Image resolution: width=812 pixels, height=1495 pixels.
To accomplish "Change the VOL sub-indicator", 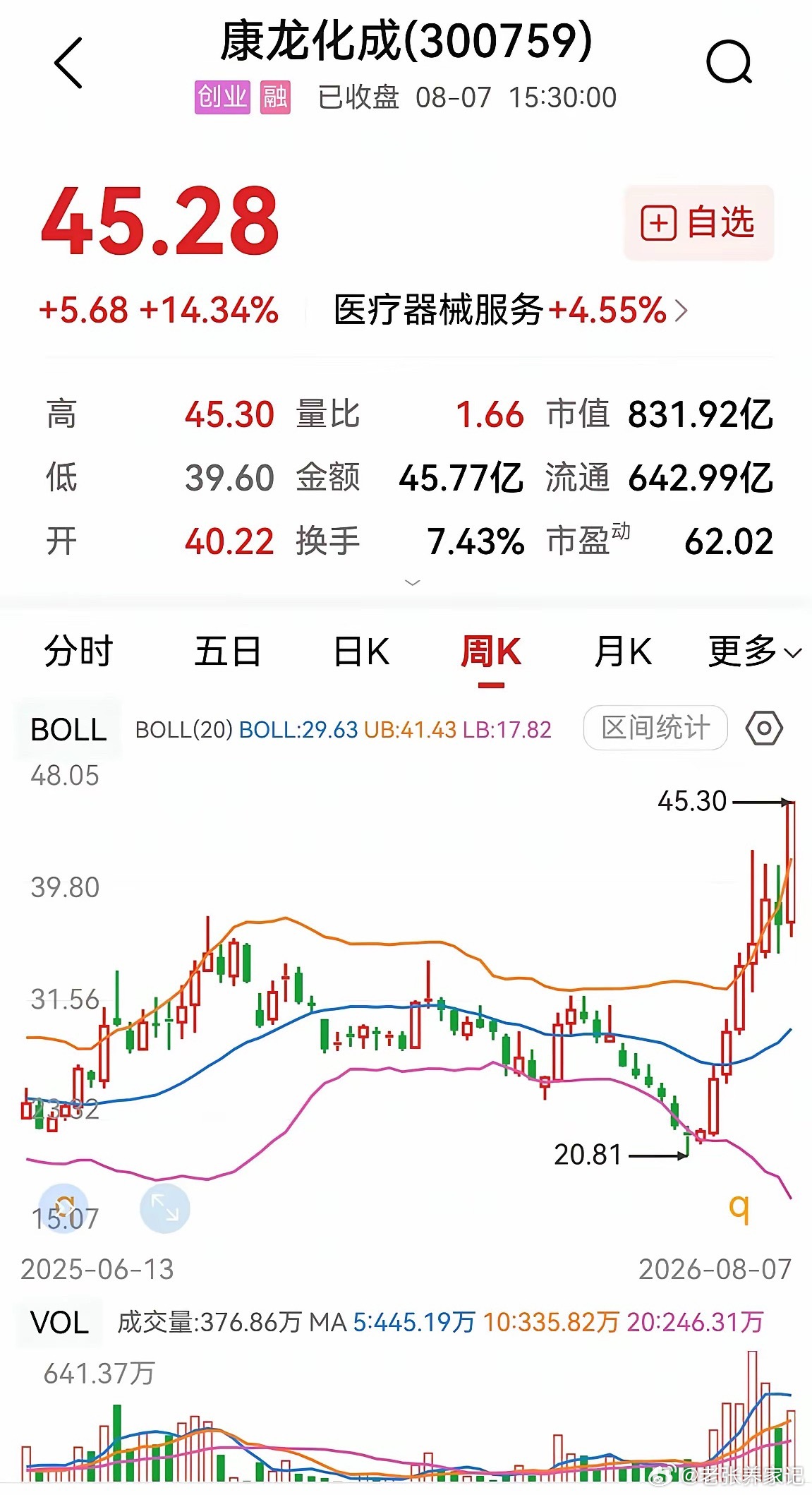I will point(60,1322).
